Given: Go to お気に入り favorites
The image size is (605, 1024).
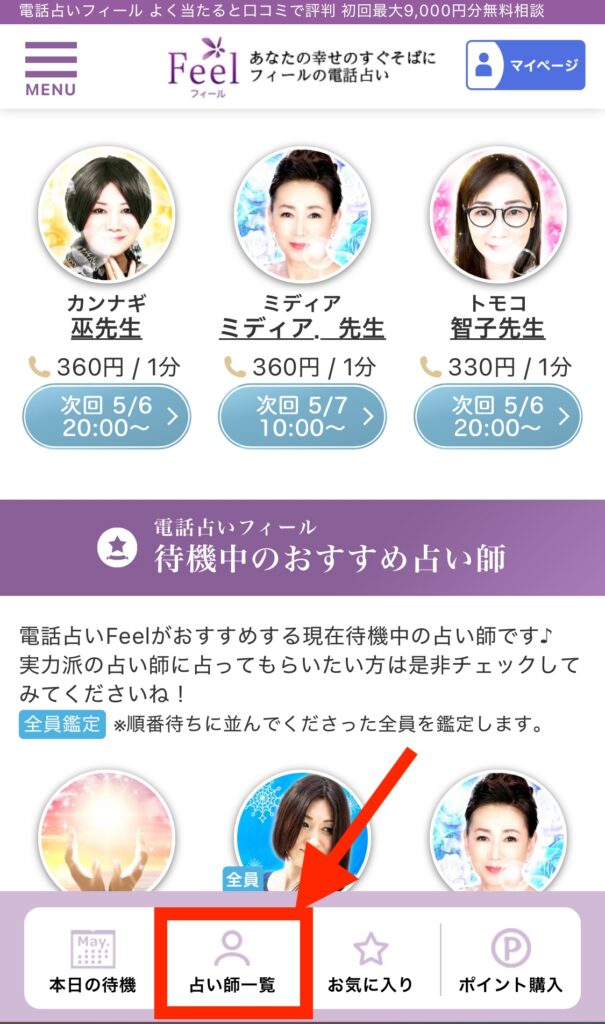Looking at the screenshot, I should (370, 961).
